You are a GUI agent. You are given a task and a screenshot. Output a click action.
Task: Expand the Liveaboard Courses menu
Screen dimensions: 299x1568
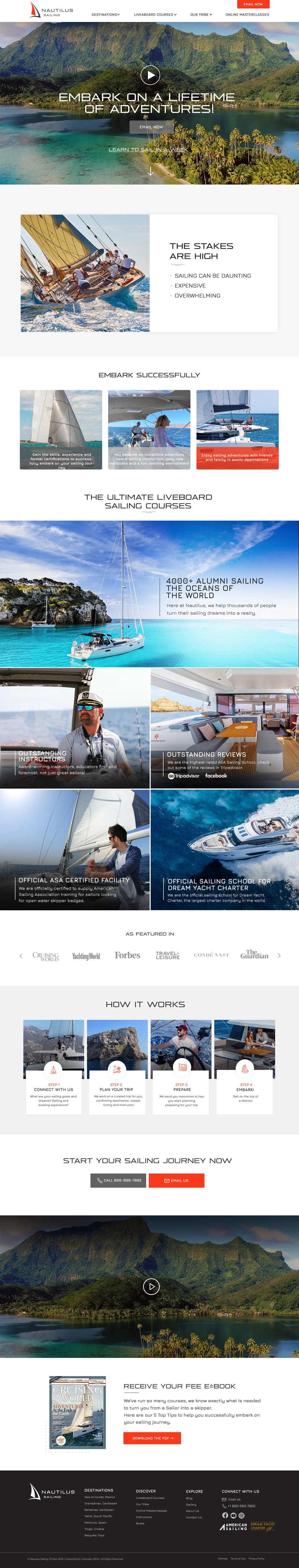pos(155,15)
